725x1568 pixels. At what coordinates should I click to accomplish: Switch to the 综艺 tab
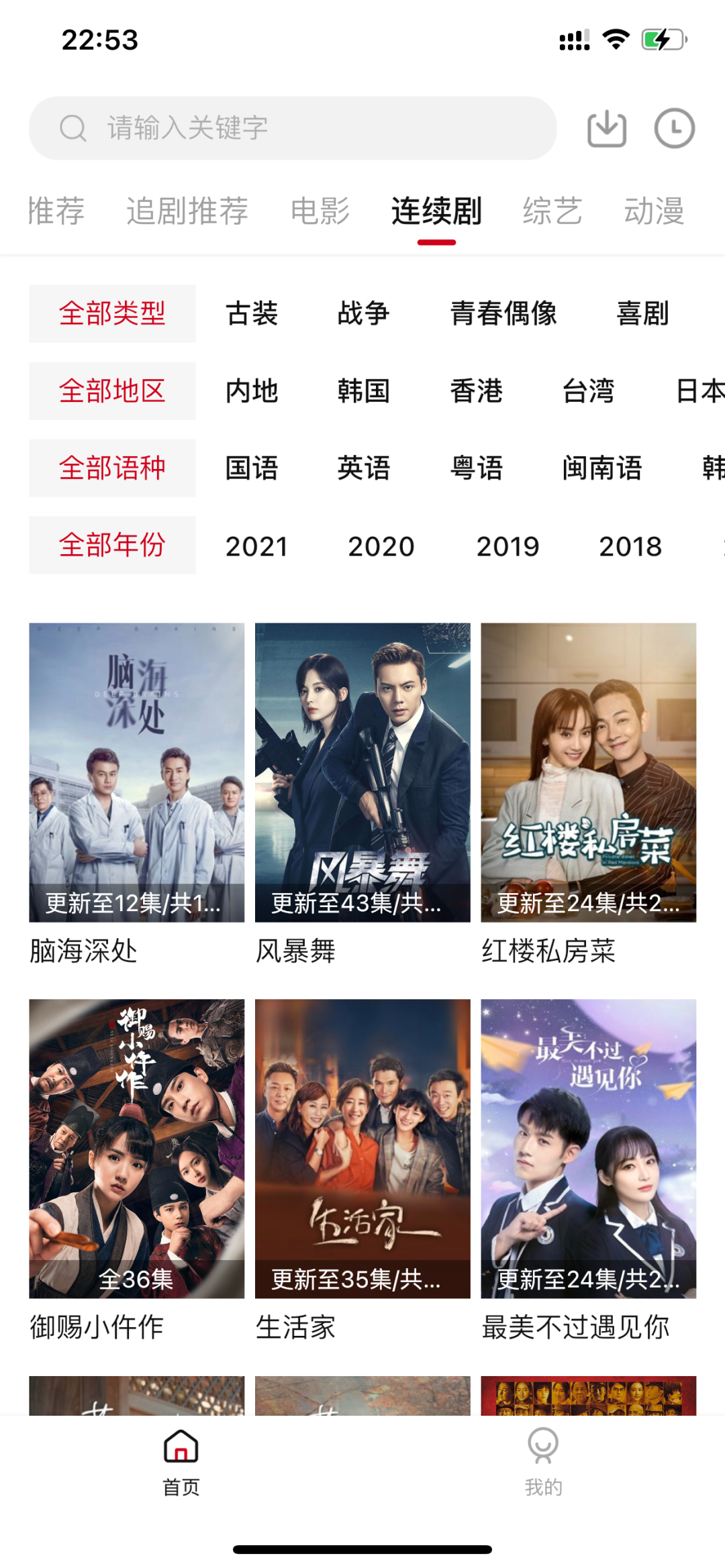[552, 211]
